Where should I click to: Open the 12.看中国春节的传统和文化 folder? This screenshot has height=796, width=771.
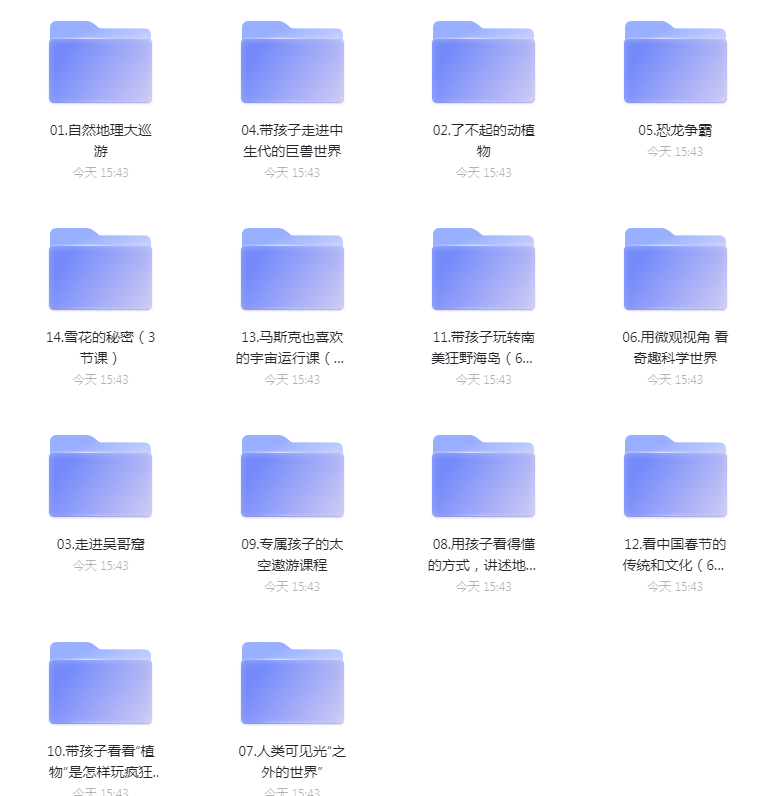pos(675,477)
